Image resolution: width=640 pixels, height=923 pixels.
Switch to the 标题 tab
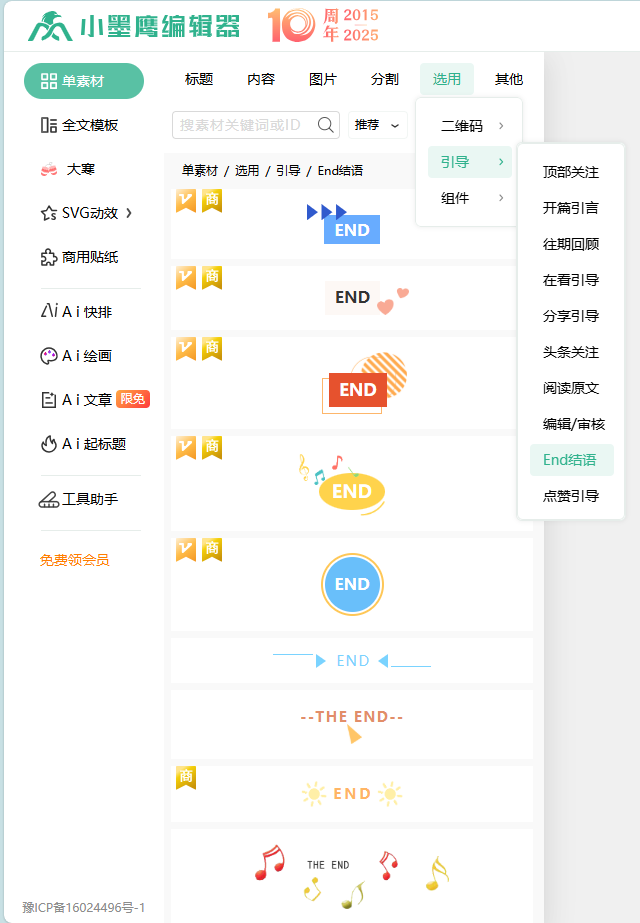click(199, 79)
